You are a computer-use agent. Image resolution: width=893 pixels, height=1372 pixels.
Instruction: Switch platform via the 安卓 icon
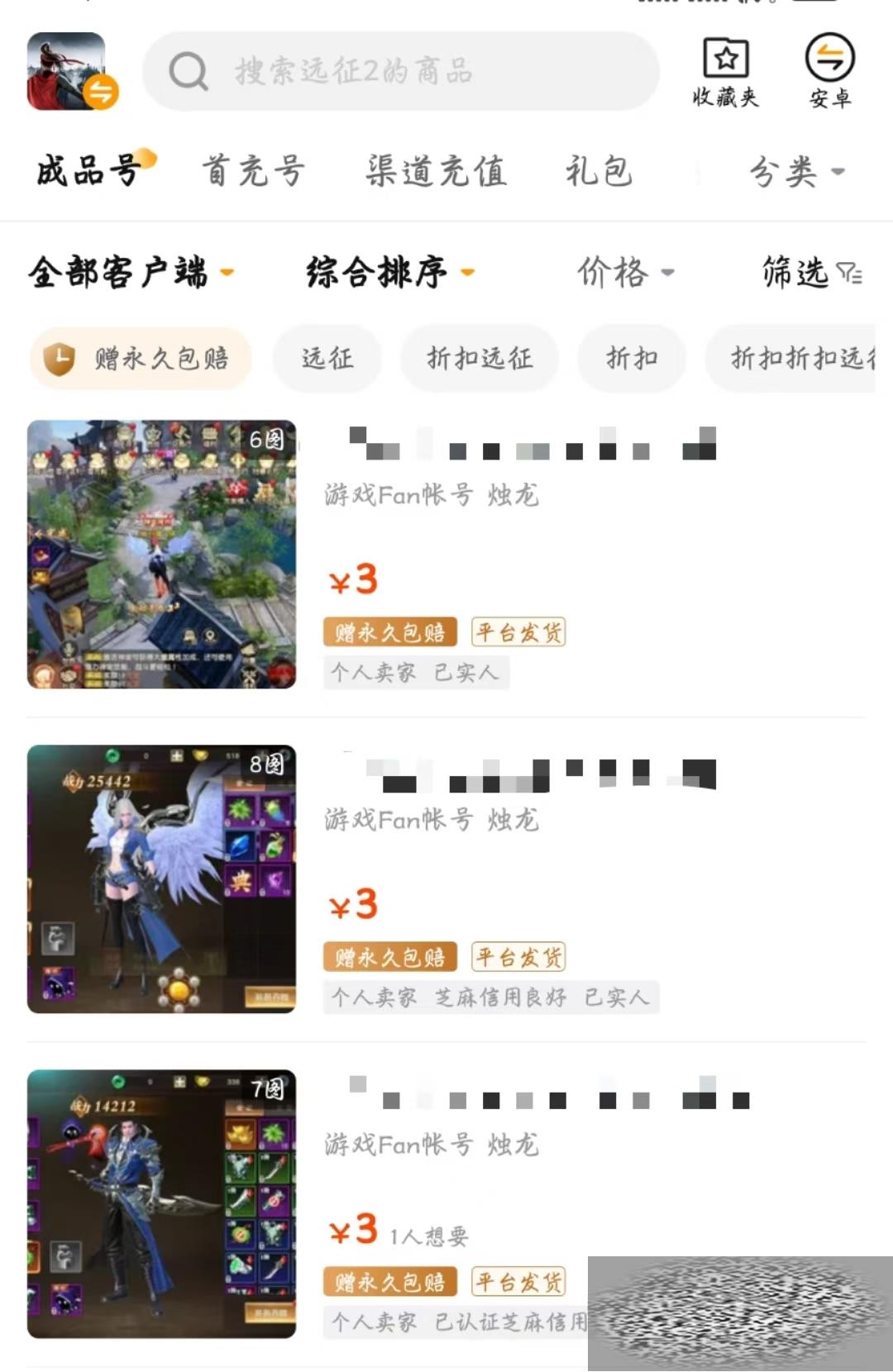click(829, 72)
